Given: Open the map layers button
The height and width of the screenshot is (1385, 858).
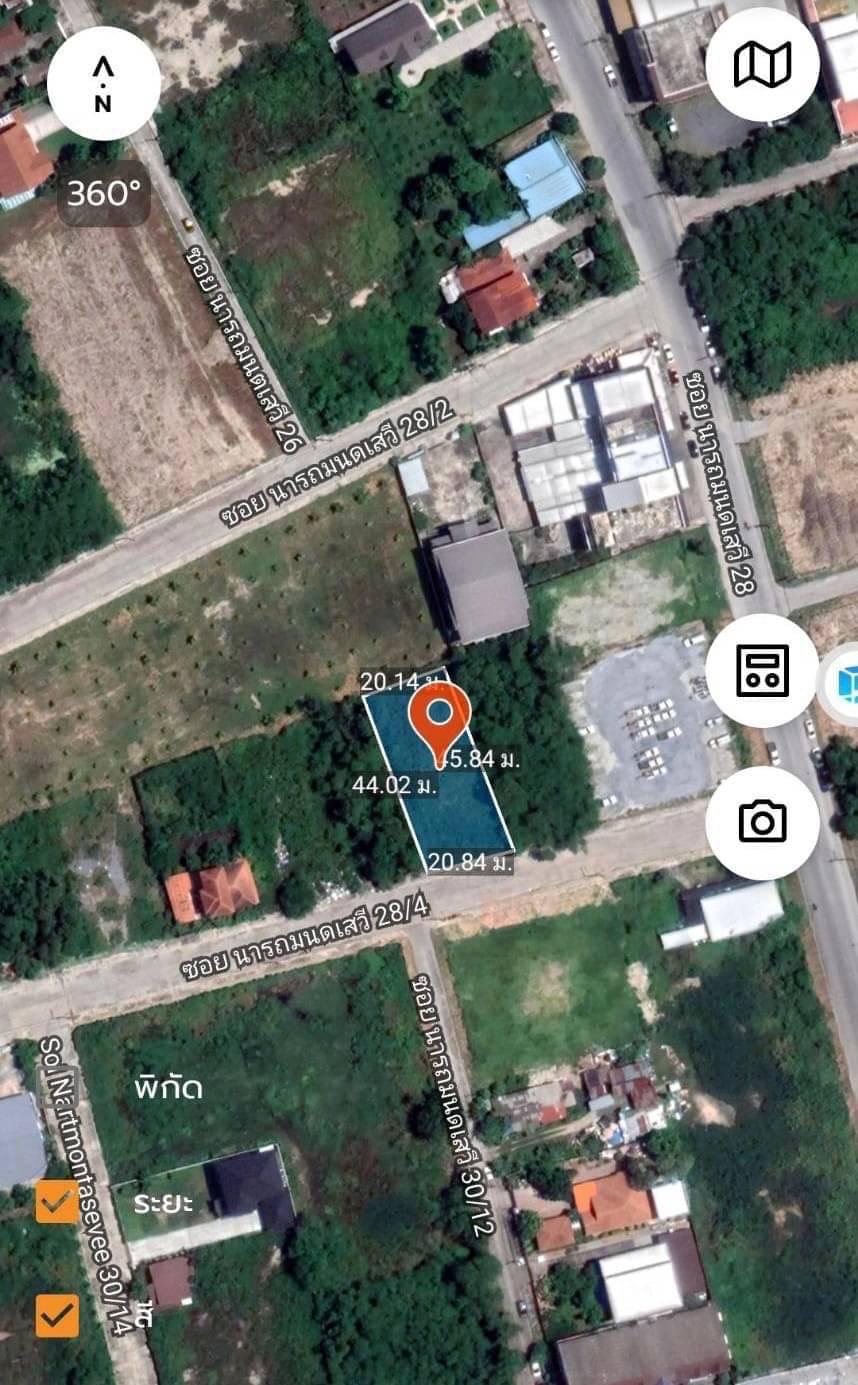Looking at the screenshot, I should 762,65.
